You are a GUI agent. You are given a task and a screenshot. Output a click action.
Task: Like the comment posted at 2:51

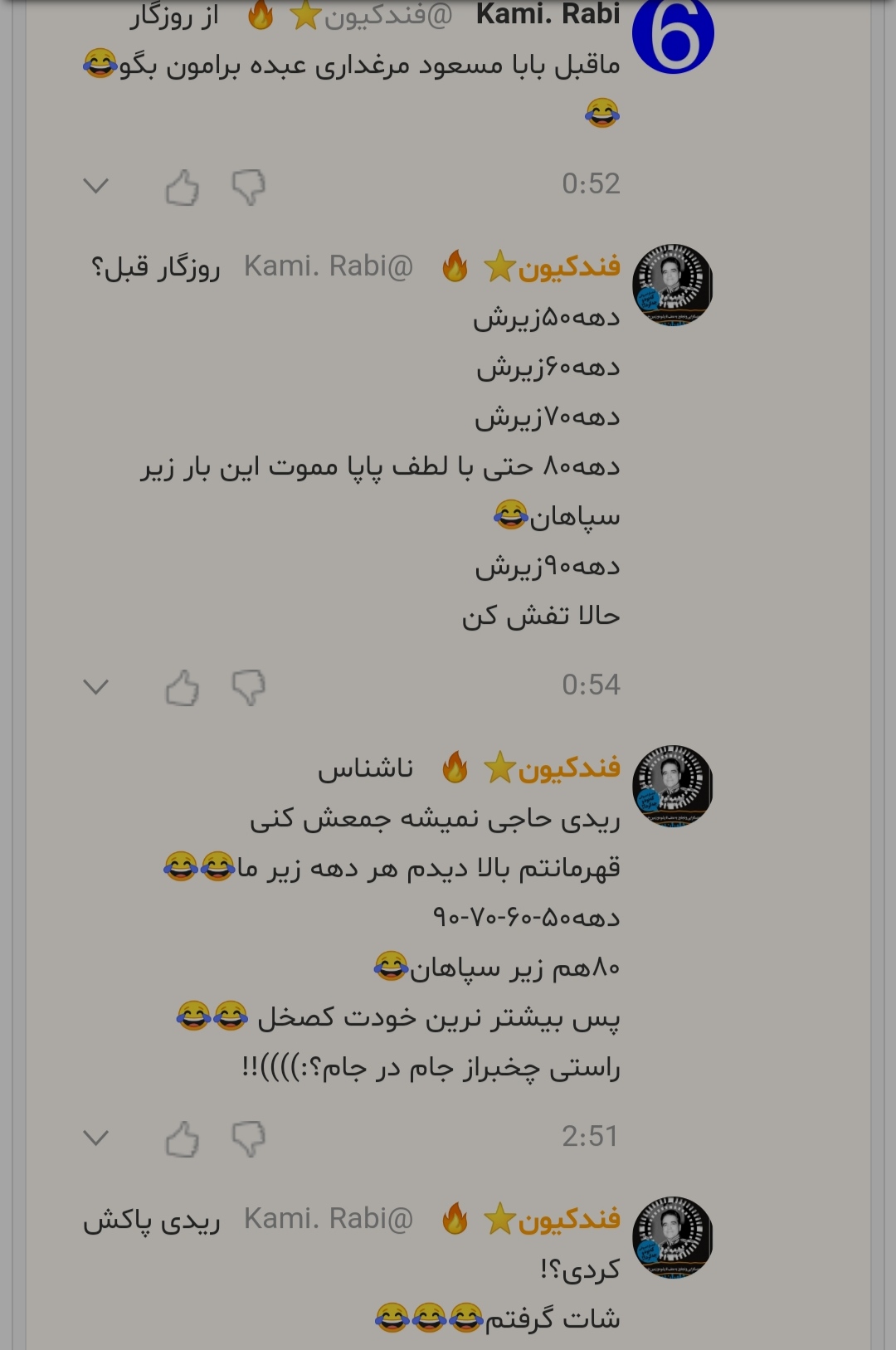click(183, 1139)
